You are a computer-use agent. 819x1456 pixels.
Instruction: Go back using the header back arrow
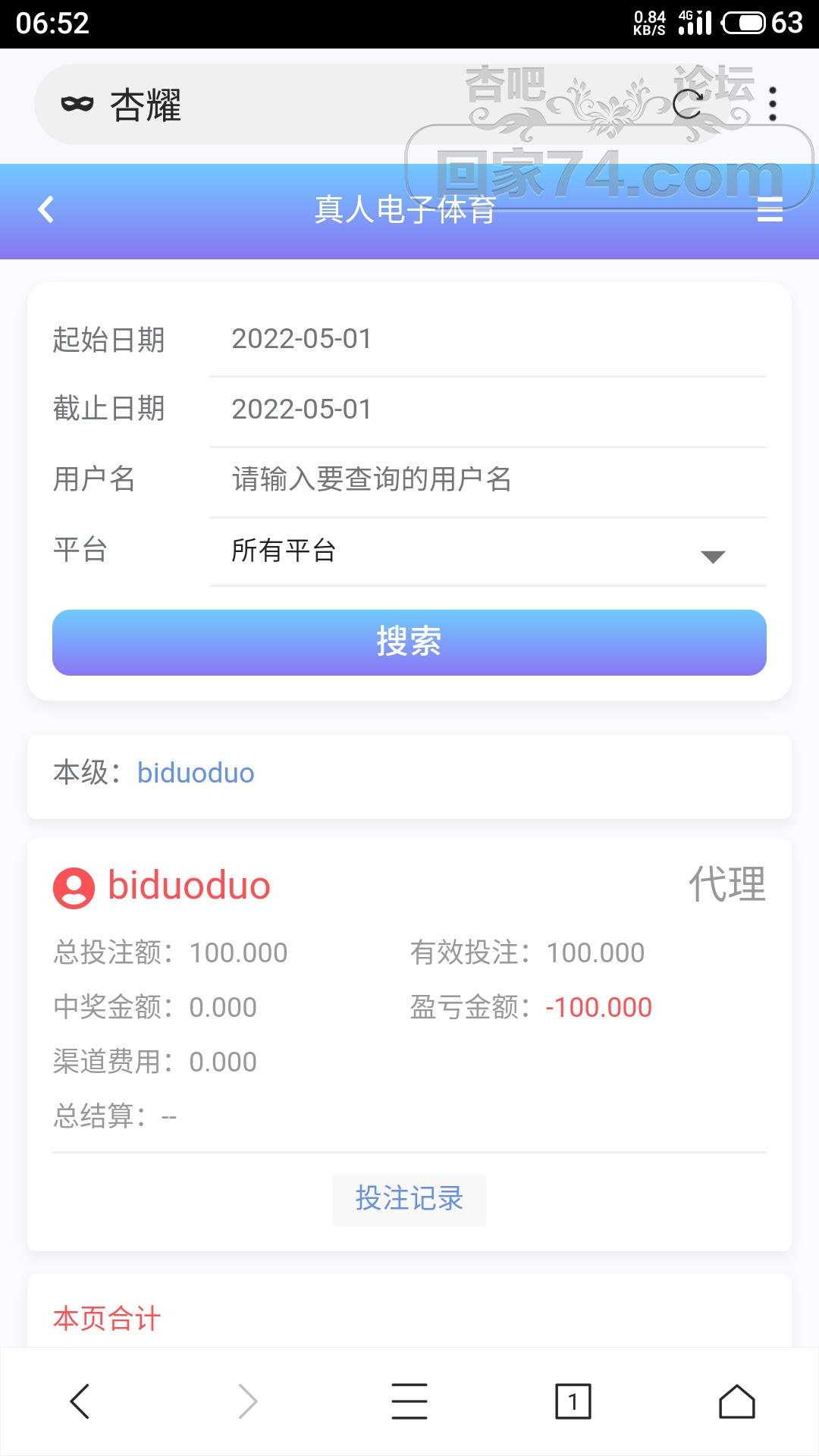pos(46,209)
